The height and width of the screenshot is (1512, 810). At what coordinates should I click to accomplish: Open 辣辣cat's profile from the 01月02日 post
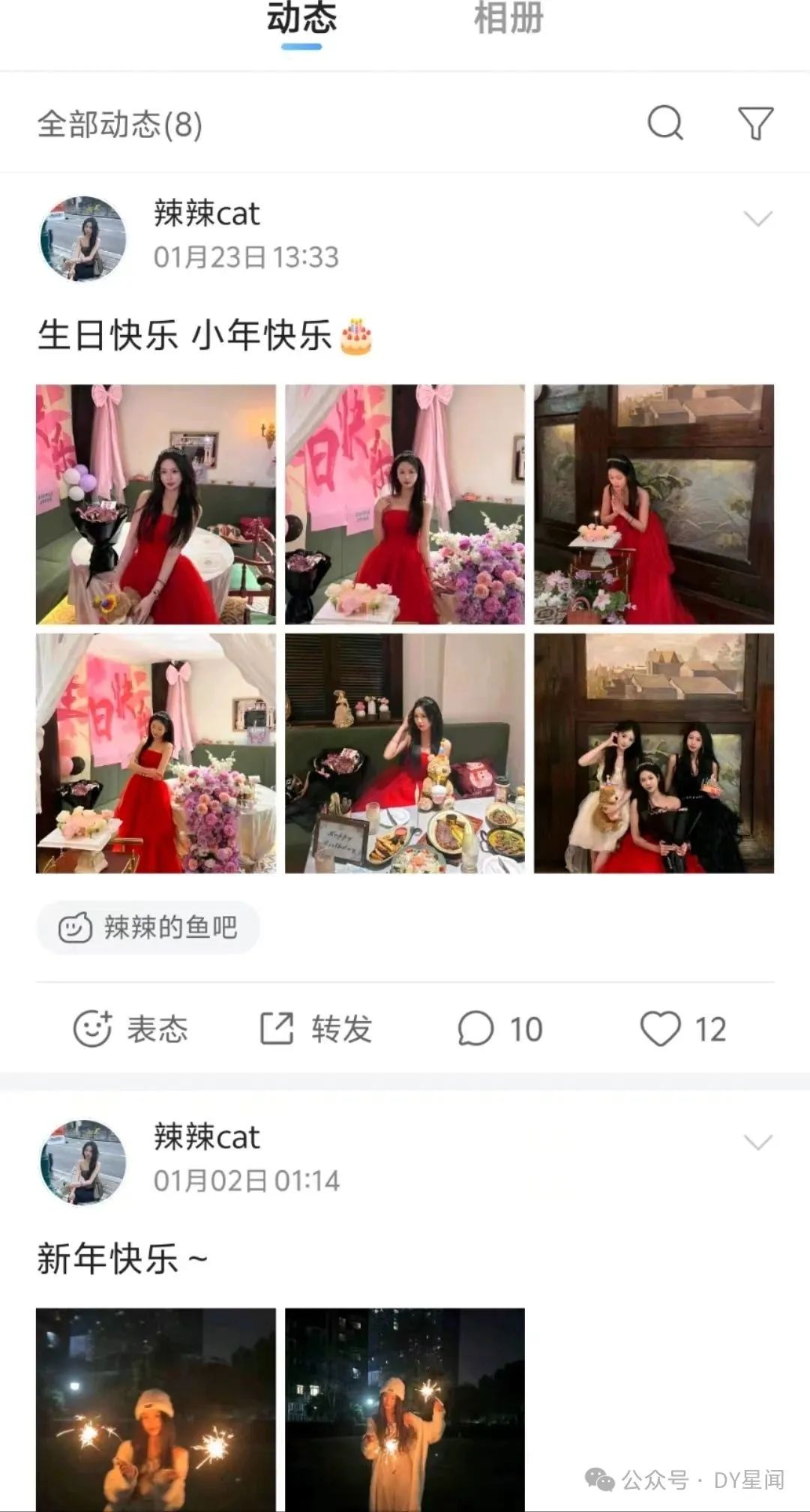[x=206, y=1137]
